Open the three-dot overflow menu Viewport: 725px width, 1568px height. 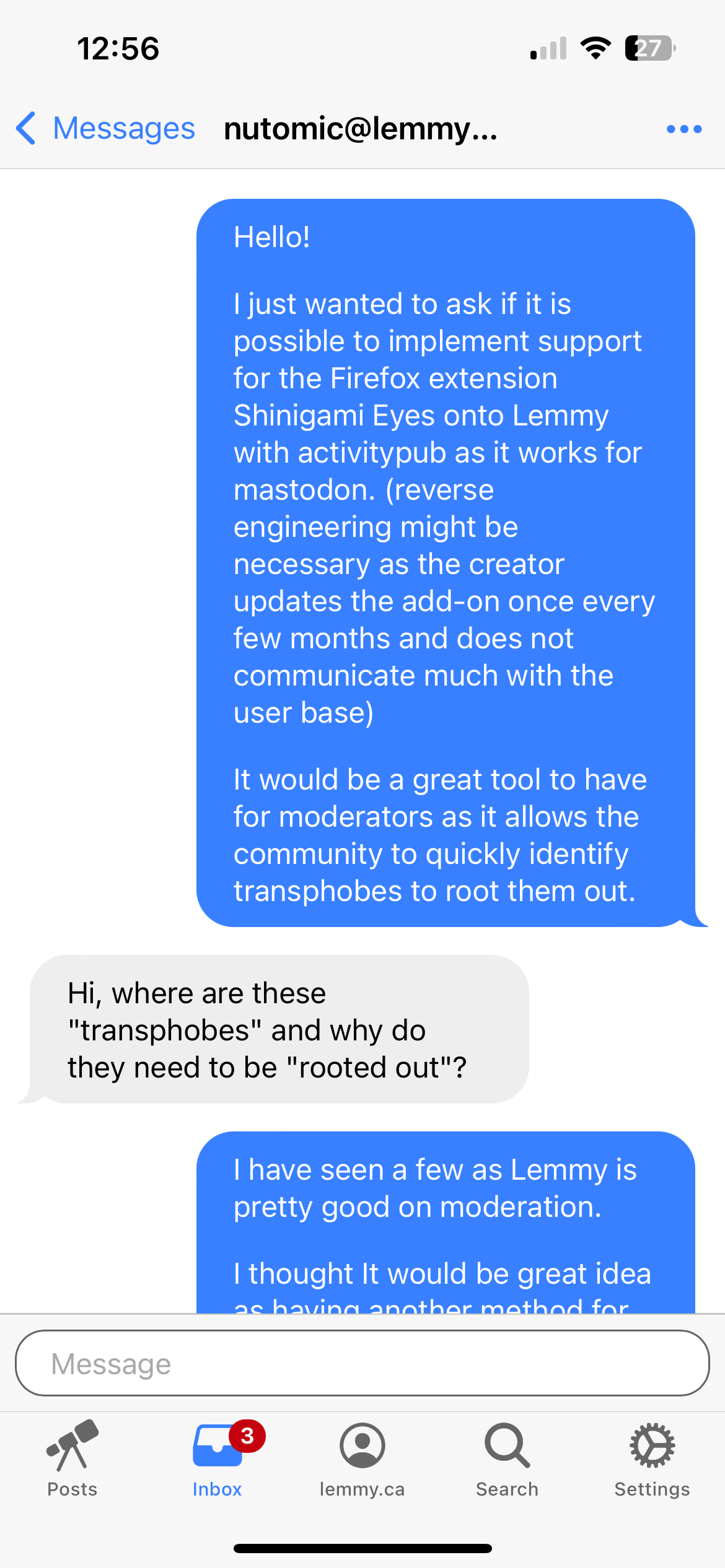pyautogui.click(x=684, y=129)
